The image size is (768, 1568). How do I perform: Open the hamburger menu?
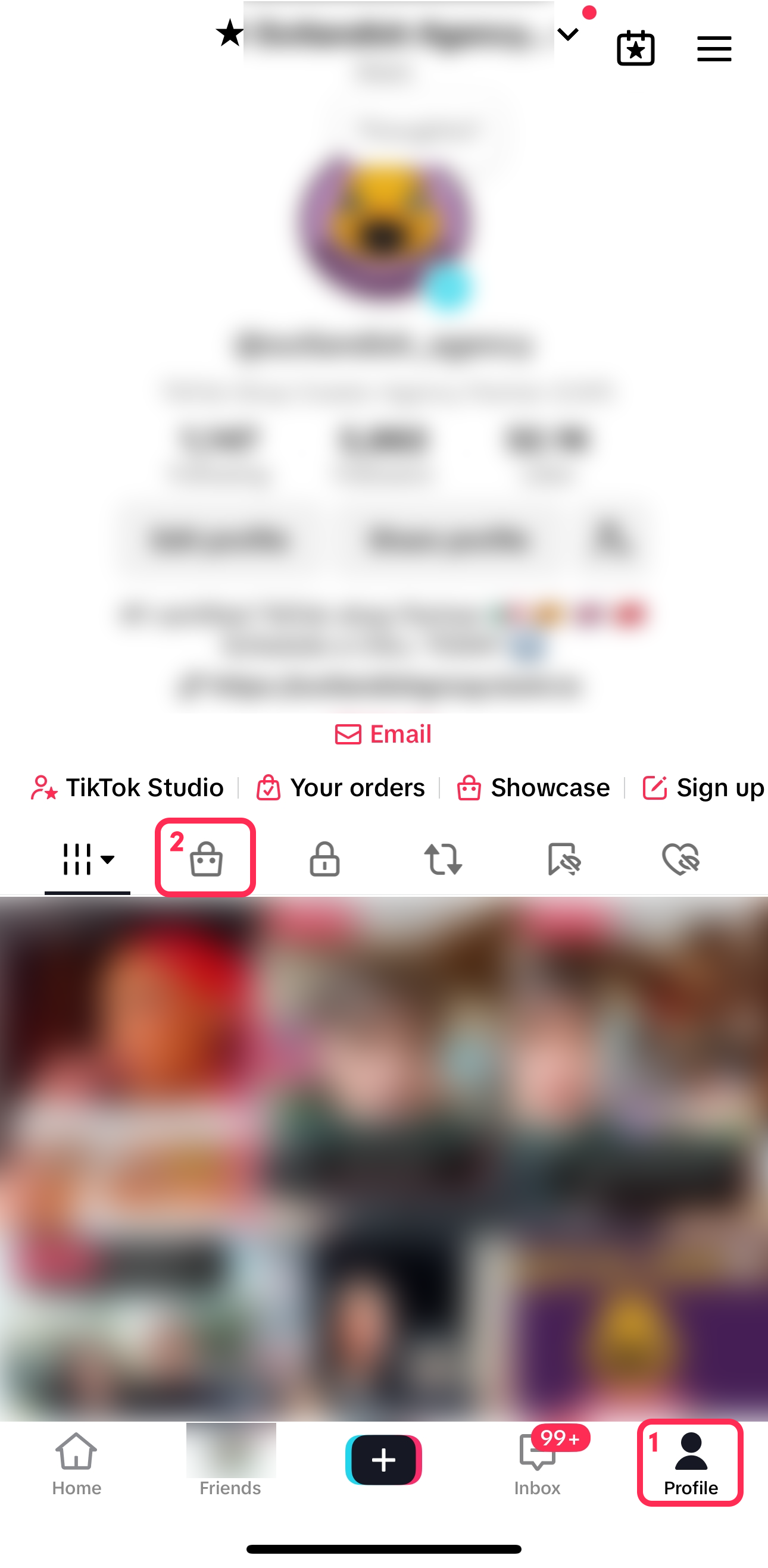point(714,49)
